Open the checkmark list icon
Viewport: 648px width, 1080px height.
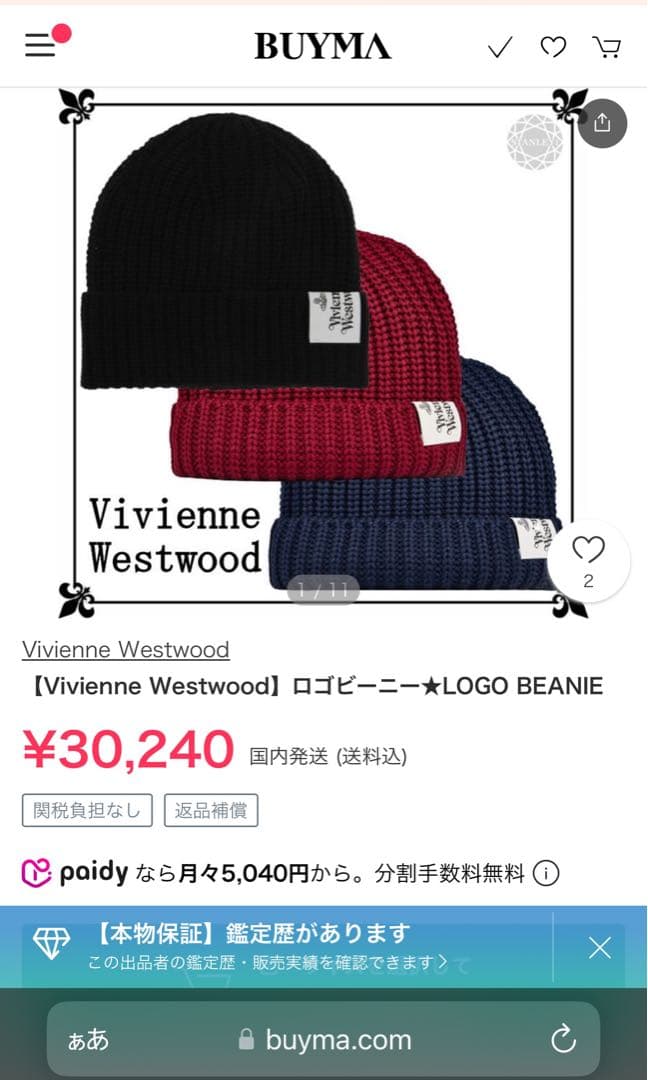point(500,47)
